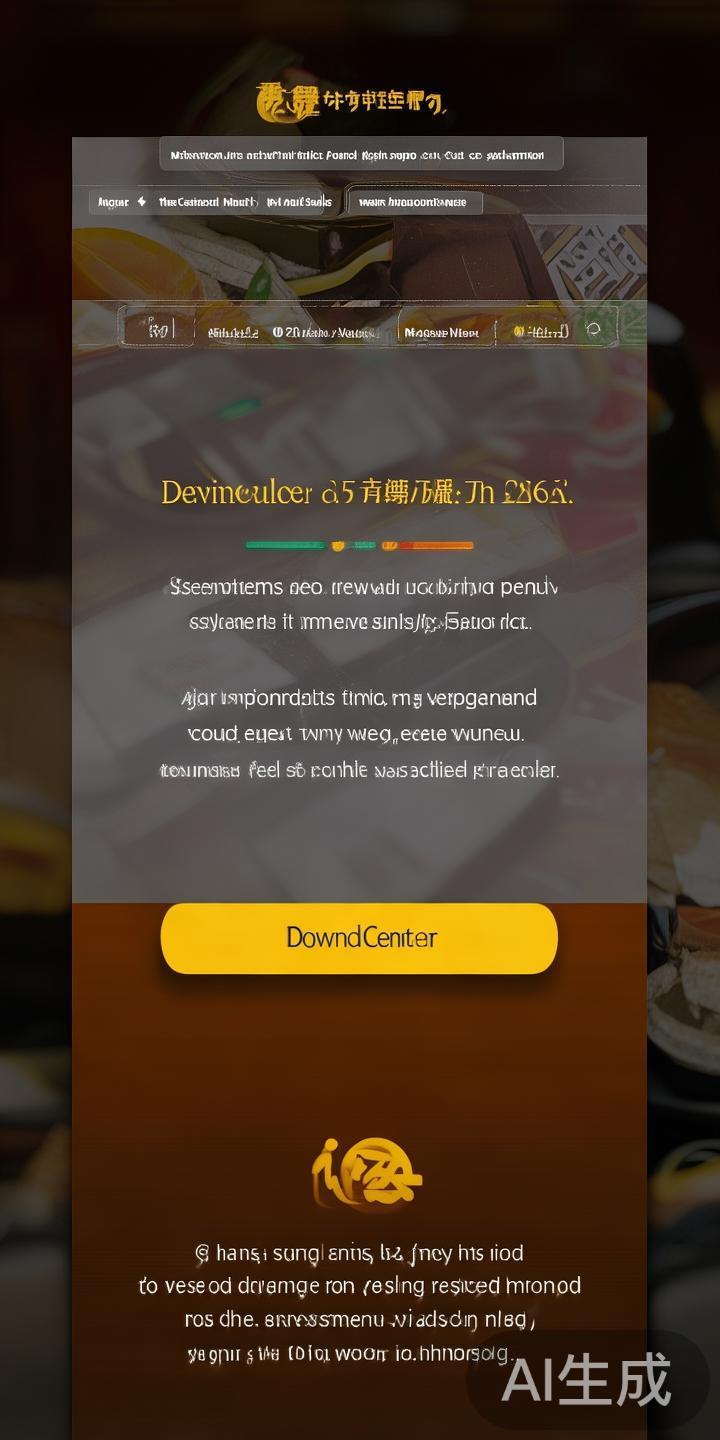
Task: Expand the 'The Catinoul Mouth' navigation menu
Action: point(208,202)
